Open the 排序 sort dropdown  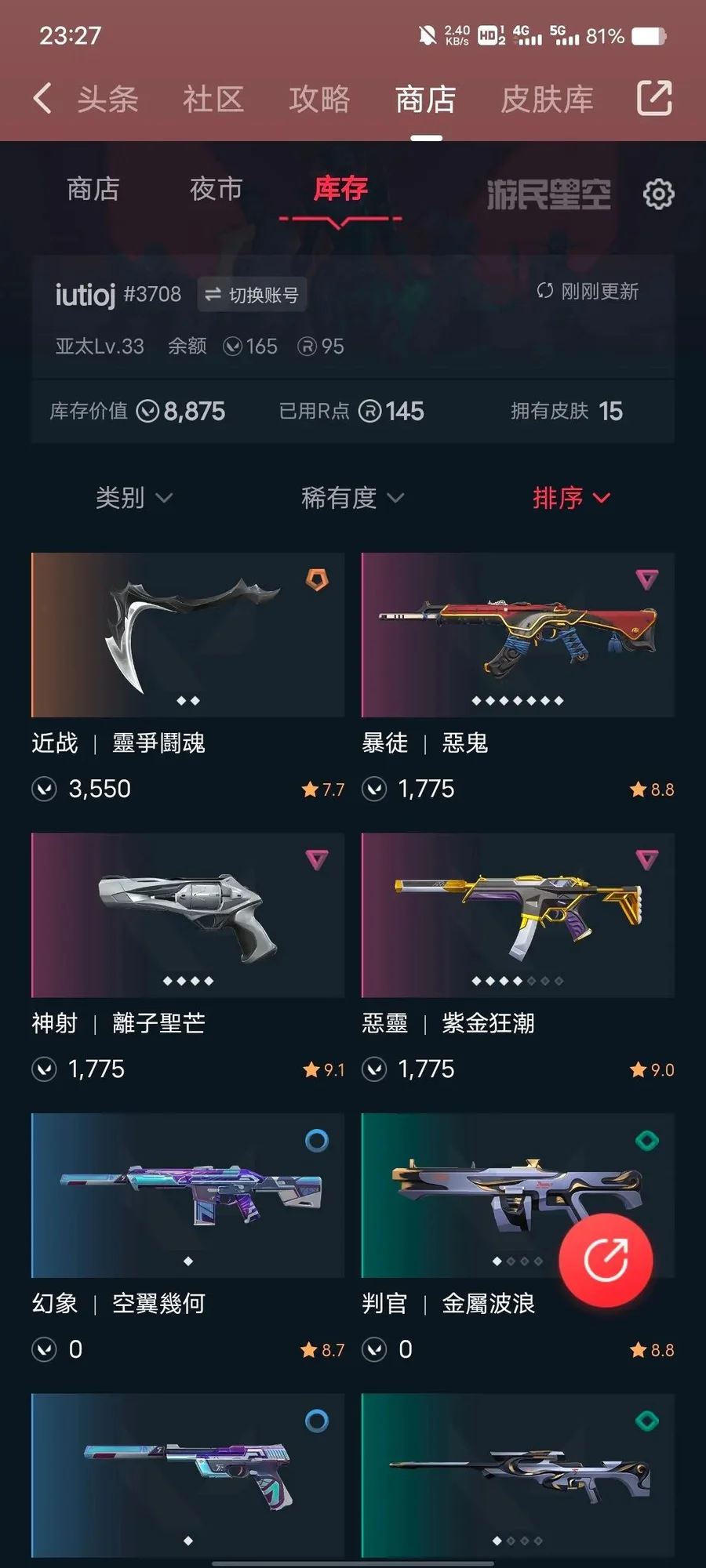(570, 498)
